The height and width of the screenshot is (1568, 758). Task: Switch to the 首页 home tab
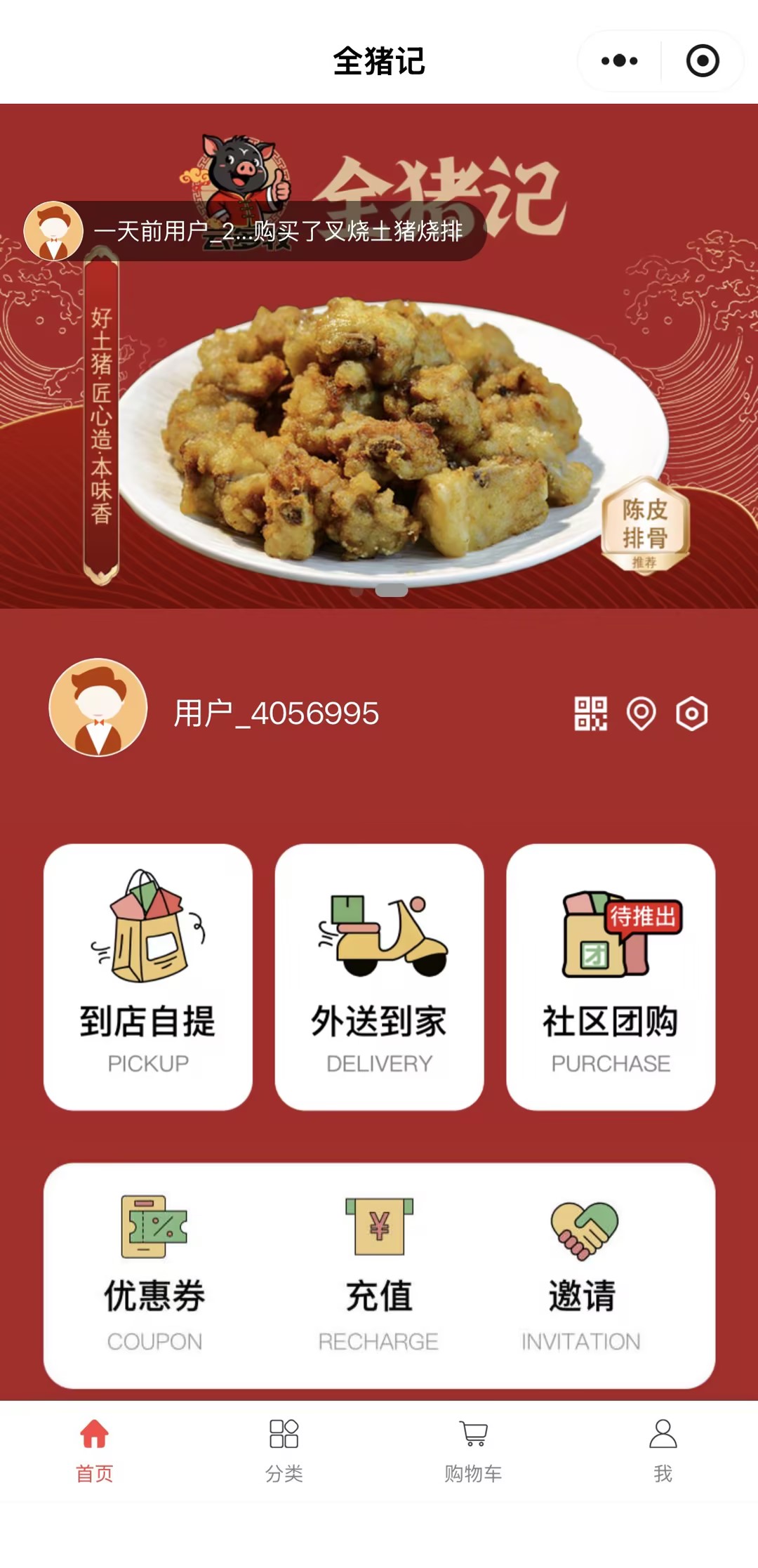95,1449
